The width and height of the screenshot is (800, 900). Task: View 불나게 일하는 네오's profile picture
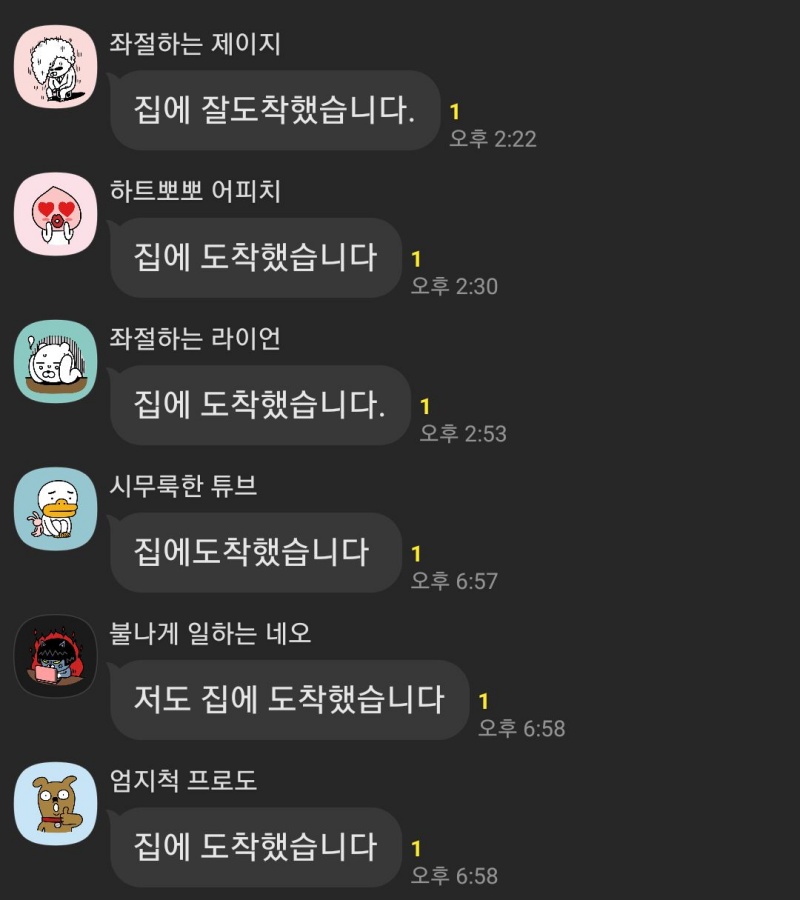pos(56,656)
